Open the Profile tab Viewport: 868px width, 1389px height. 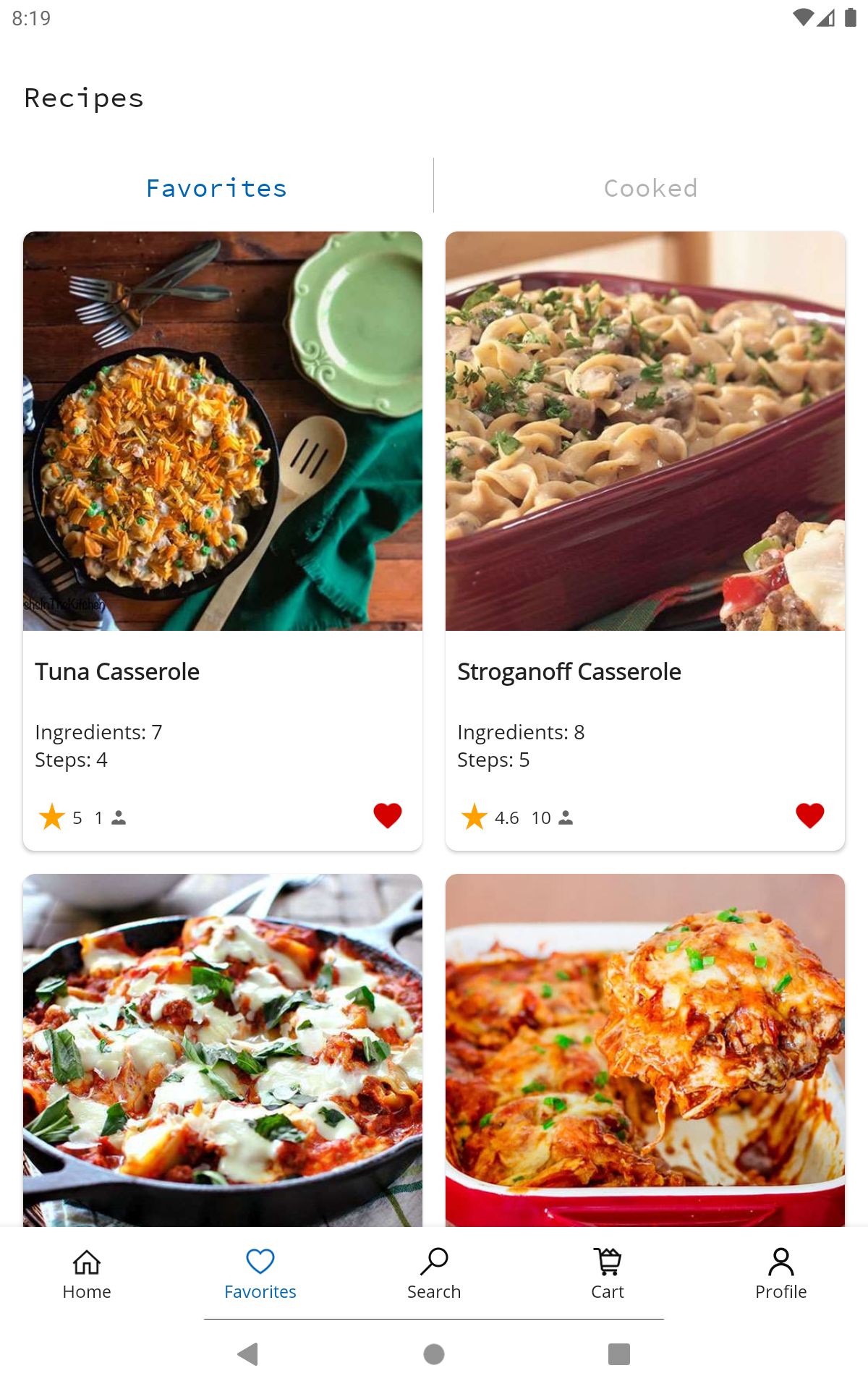click(x=780, y=1274)
